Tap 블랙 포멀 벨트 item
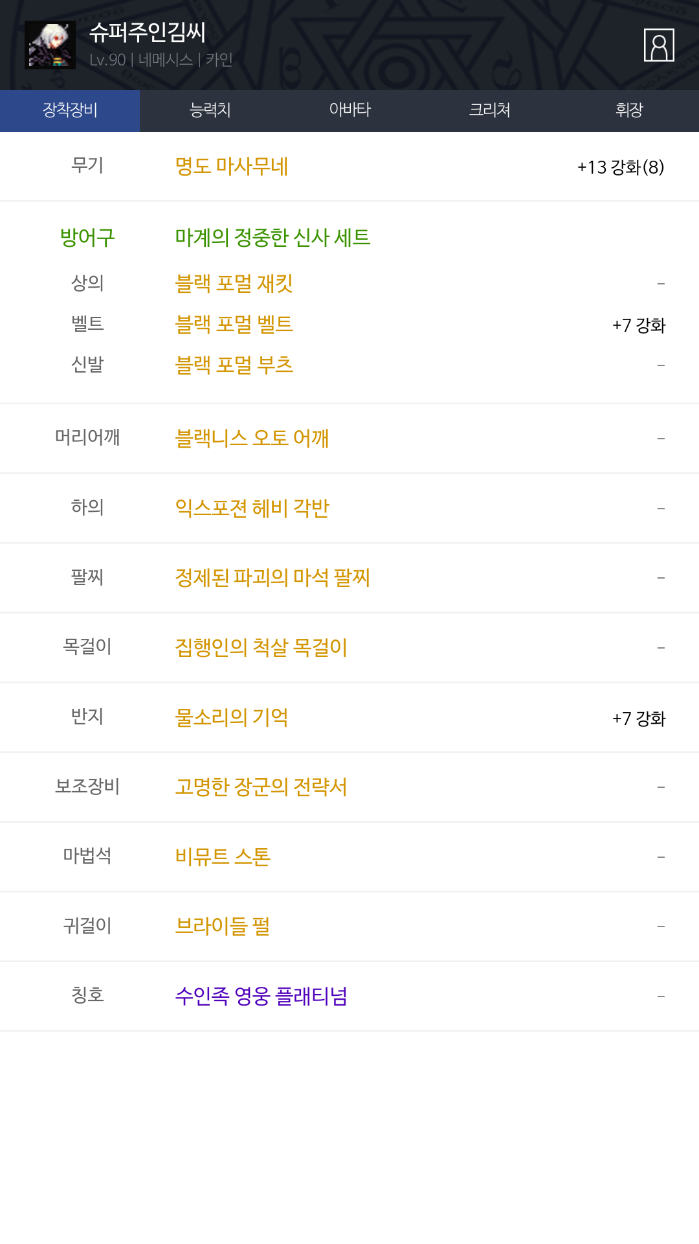 pyautogui.click(x=234, y=324)
